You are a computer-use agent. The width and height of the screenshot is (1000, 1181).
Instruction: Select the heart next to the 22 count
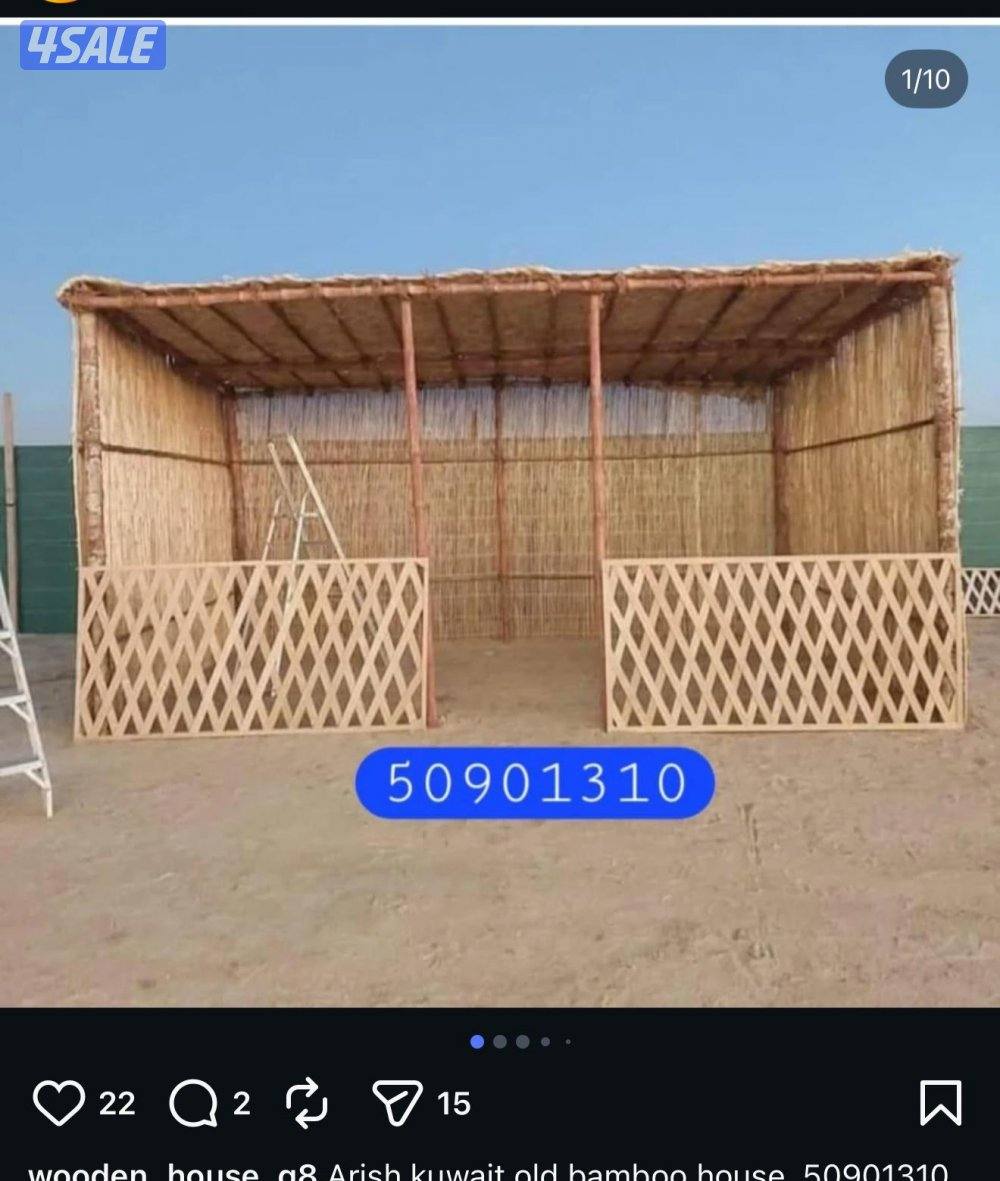coord(62,1103)
